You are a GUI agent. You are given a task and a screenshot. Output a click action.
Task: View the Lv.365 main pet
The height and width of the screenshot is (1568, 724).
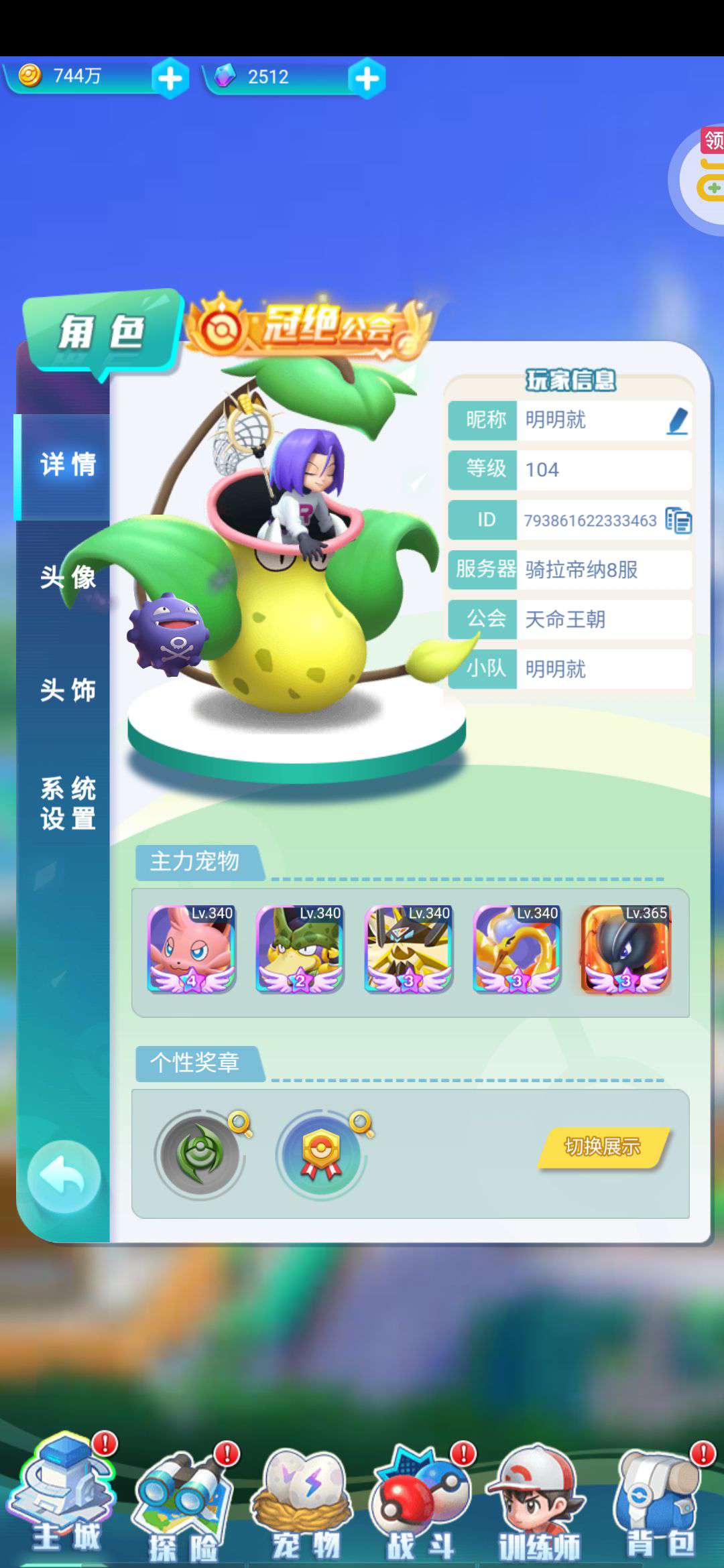(625, 949)
